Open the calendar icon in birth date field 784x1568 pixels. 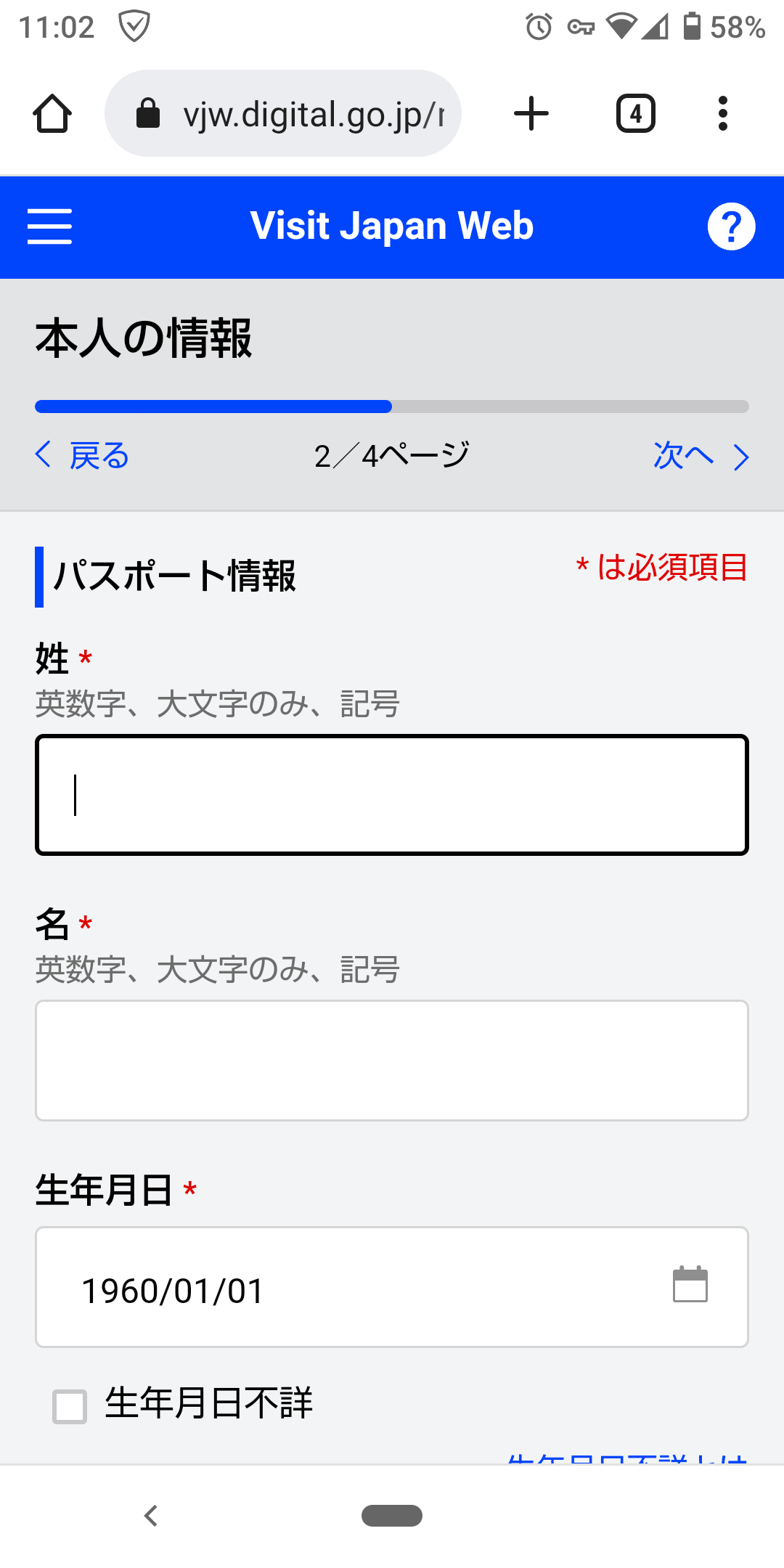tap(690, 1284)
